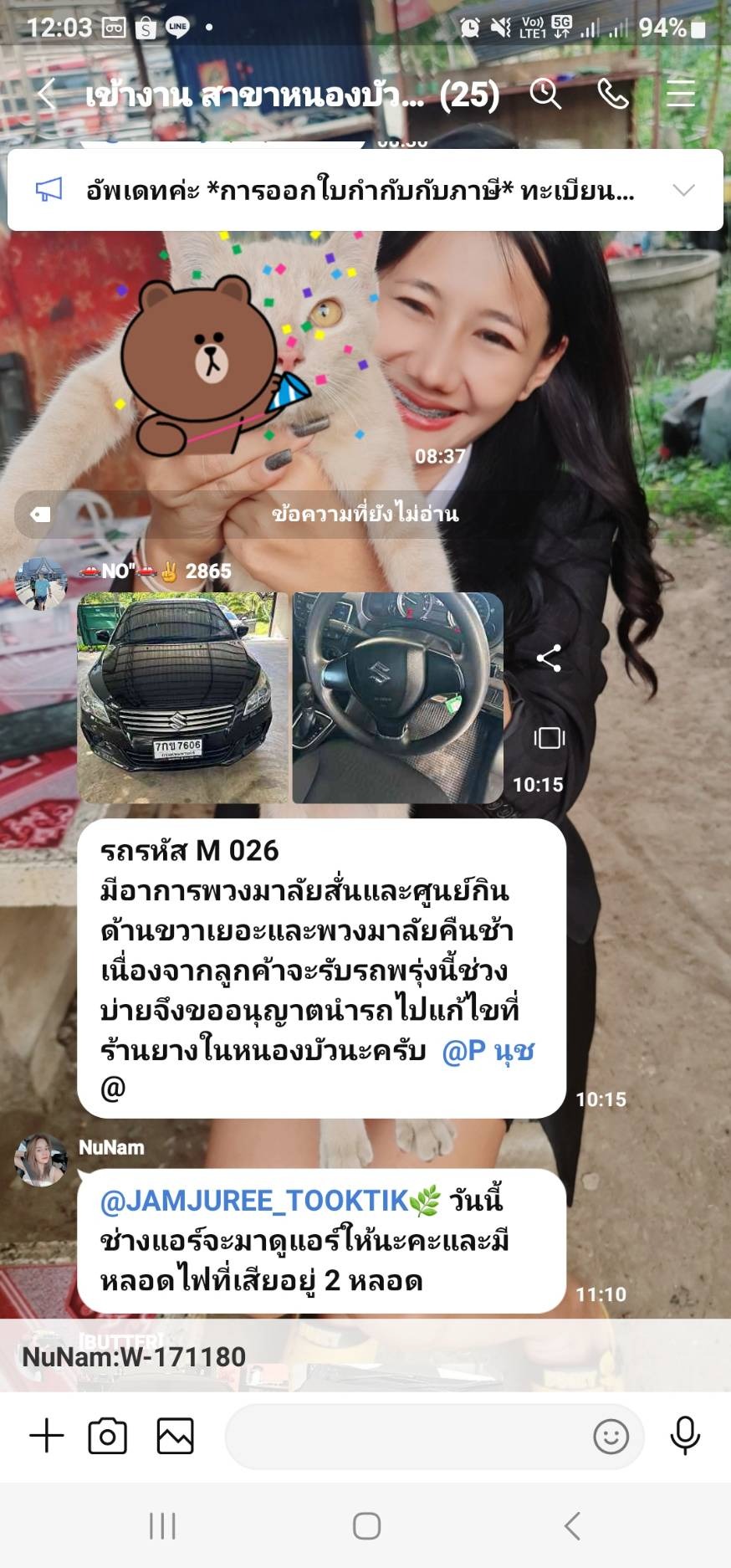Record a voice message with the microphone

pyautogui.click(x=685, y=1436)
